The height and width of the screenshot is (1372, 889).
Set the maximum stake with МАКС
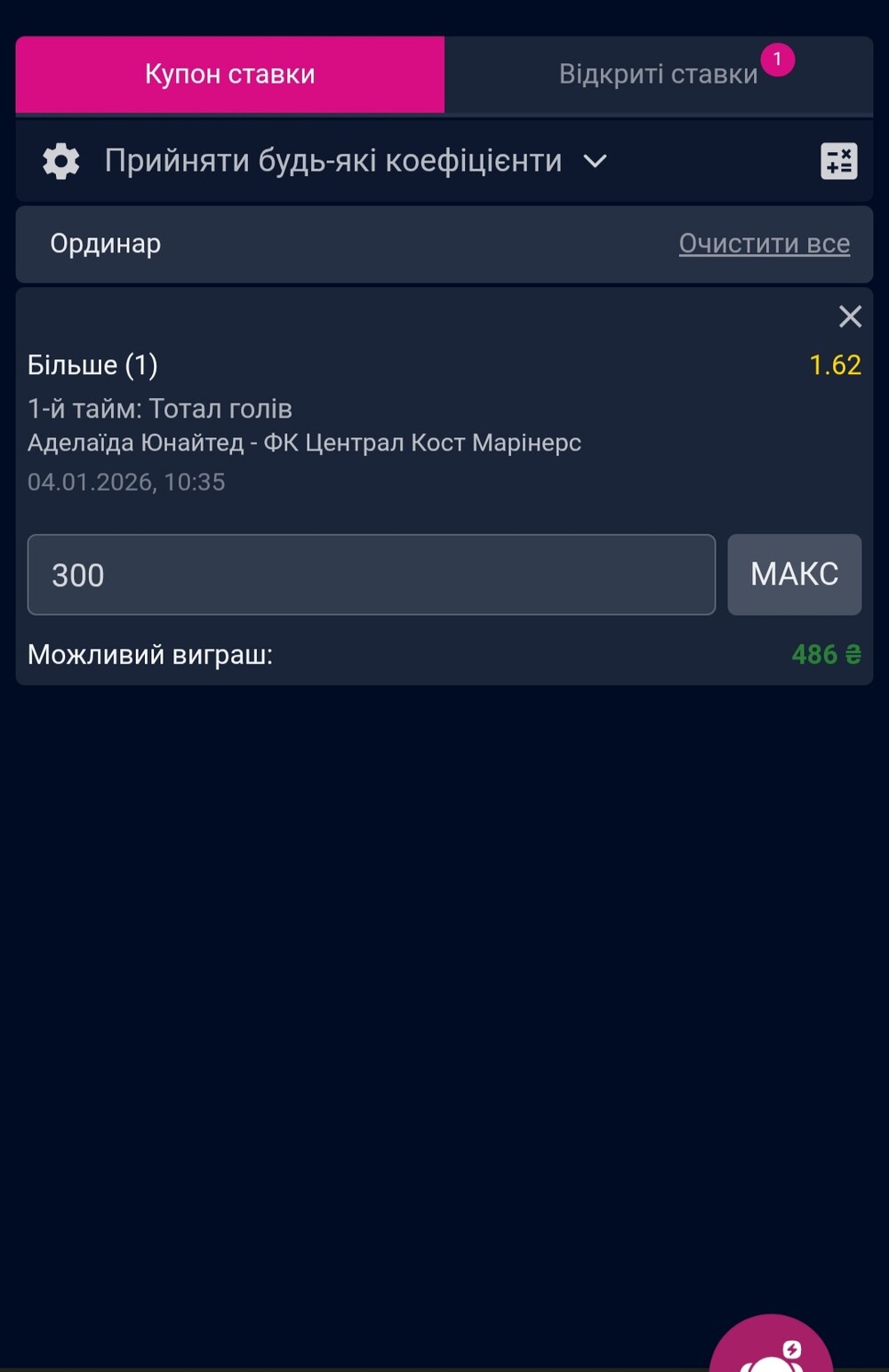794,575
